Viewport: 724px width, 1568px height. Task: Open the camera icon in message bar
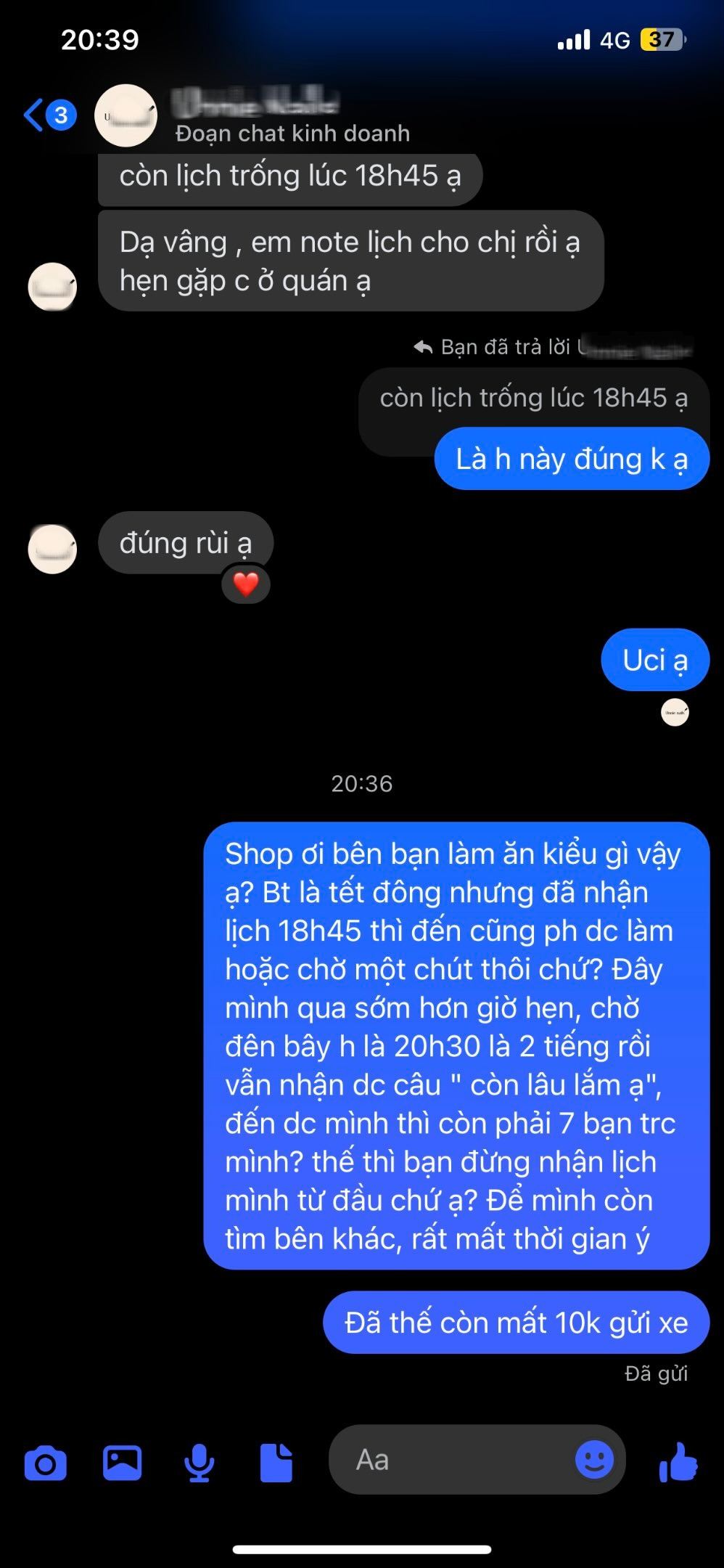pos(46,1461)
